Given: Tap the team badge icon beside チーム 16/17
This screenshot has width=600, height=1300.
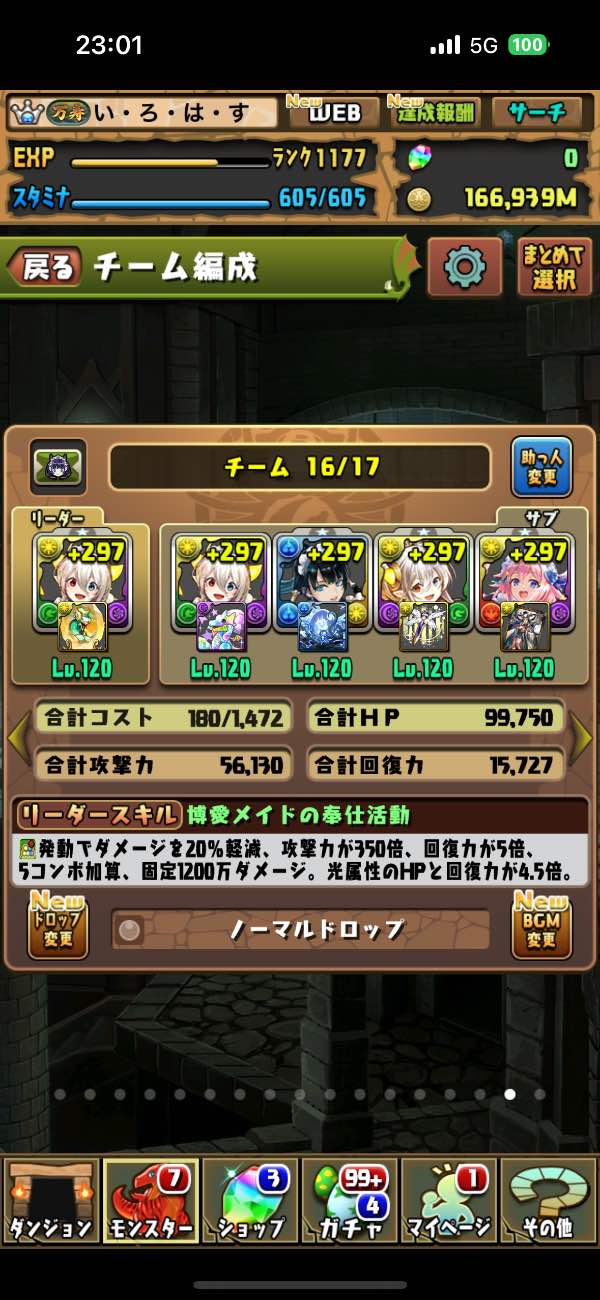Looking at the screenshot, I should pyautogui.click(x=58, y=466).
